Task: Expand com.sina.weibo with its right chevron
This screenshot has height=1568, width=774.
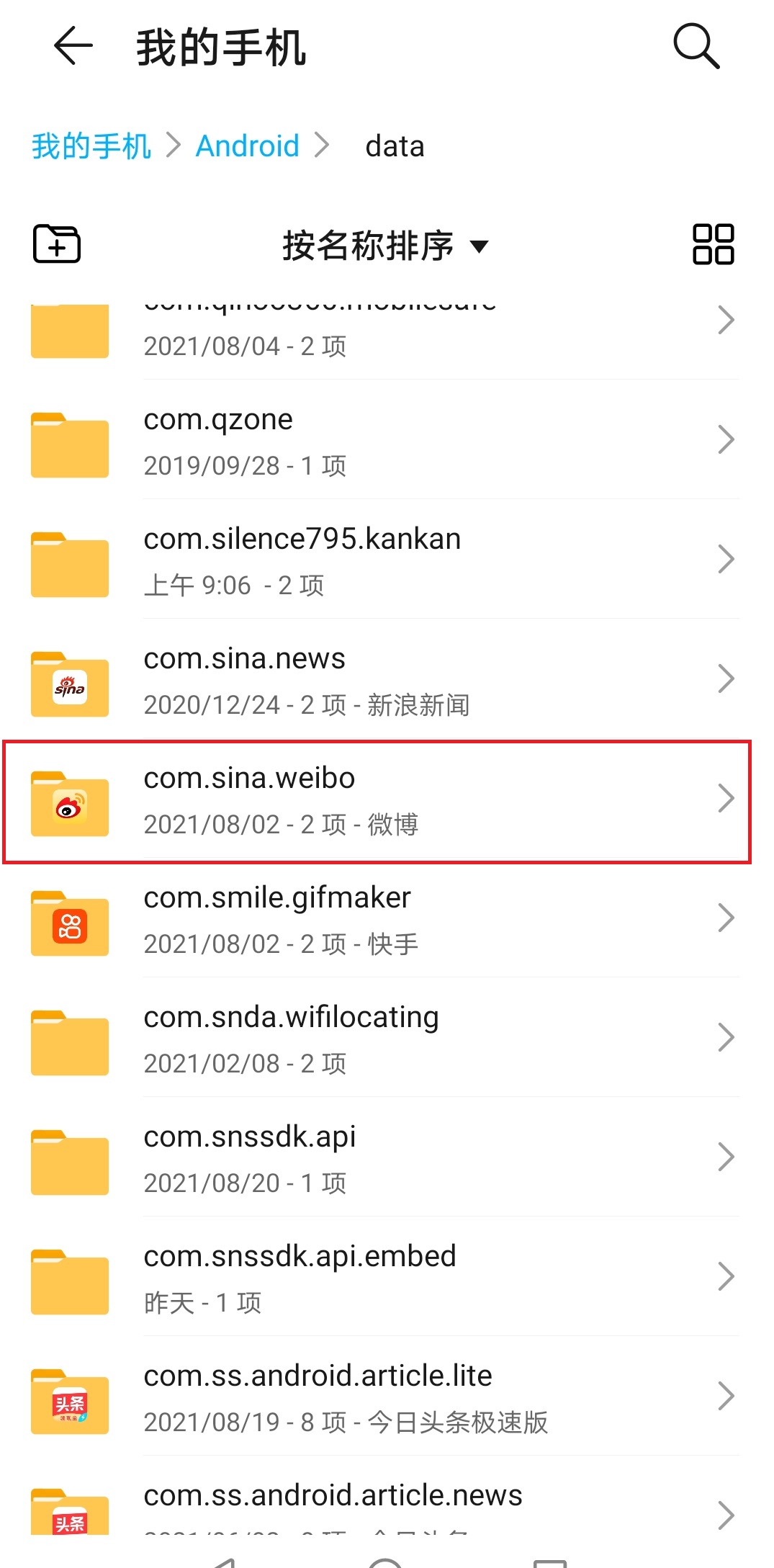Action: point(726,797)
